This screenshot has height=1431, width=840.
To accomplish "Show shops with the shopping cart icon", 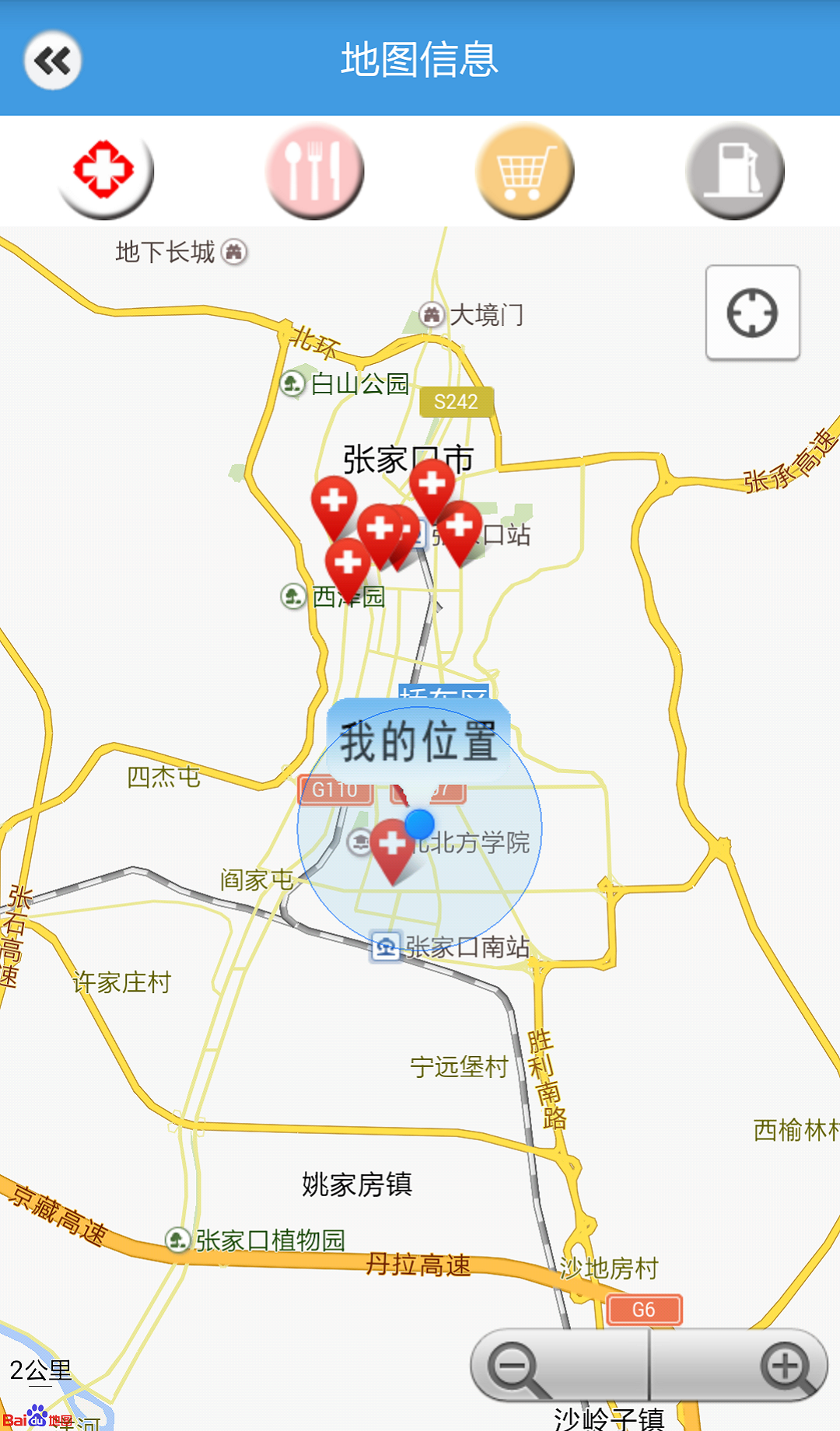I will pos(525,170).
